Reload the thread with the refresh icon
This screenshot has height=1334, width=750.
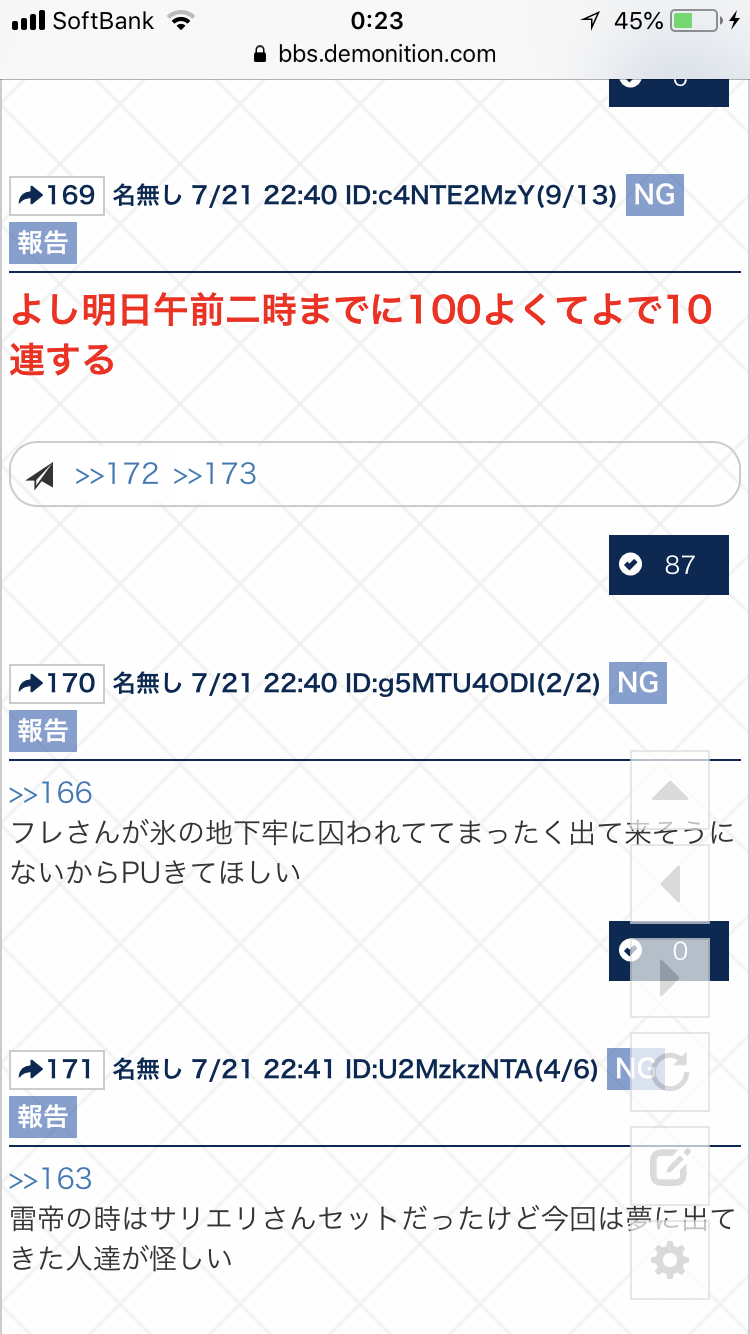click(x=670, y=1072)
